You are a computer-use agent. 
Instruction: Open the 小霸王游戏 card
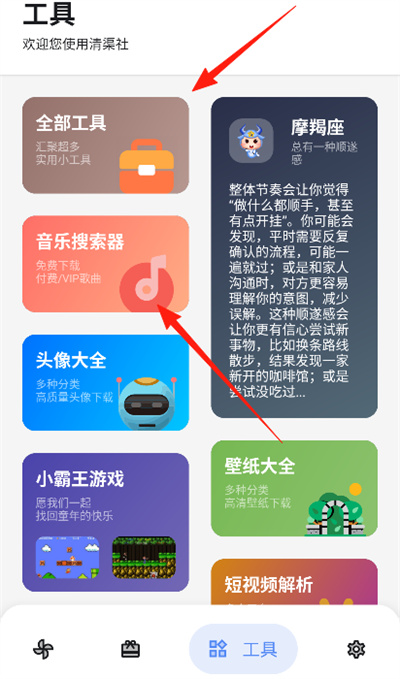106,522
